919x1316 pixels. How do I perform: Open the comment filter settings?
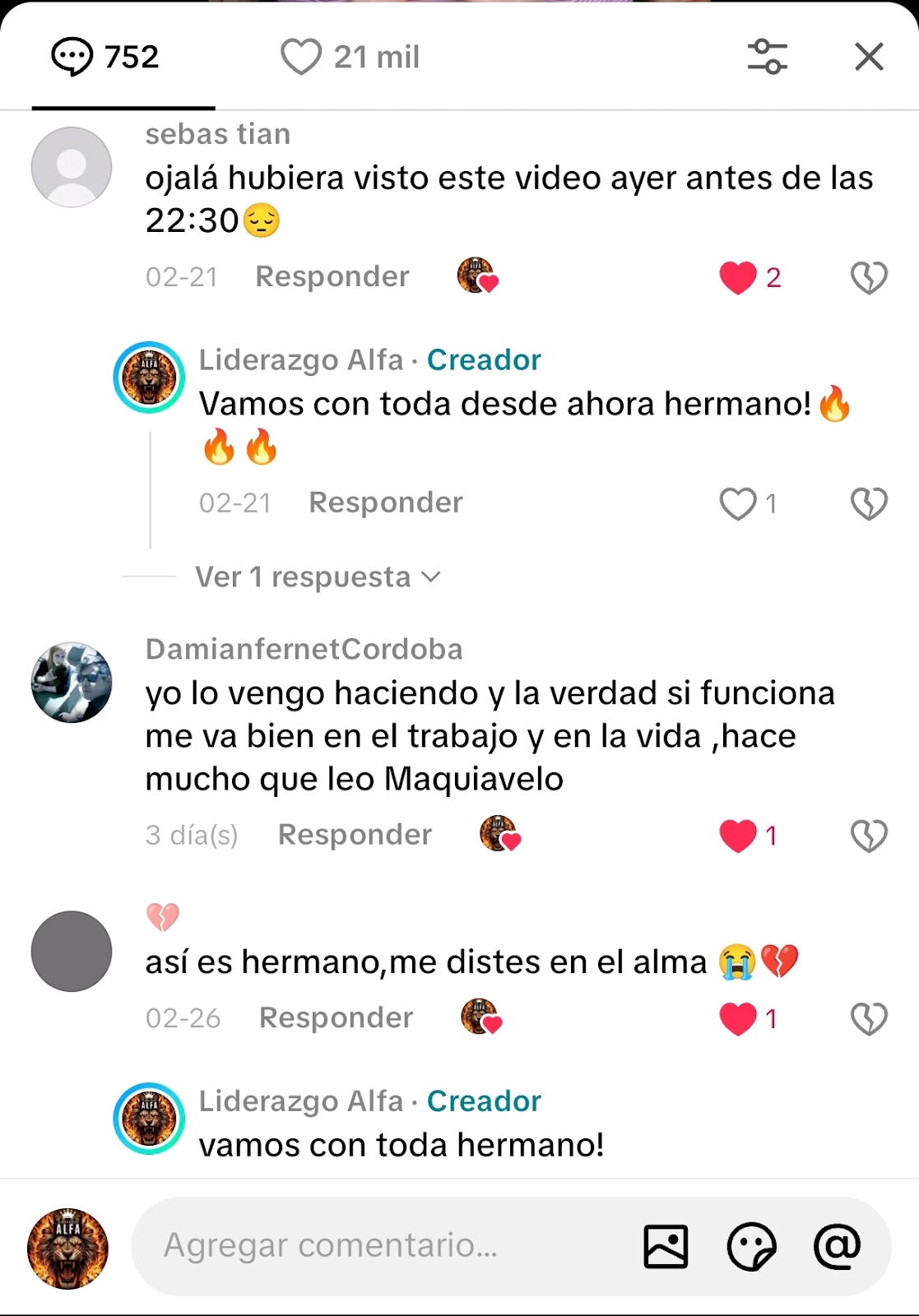click(767, 57)
